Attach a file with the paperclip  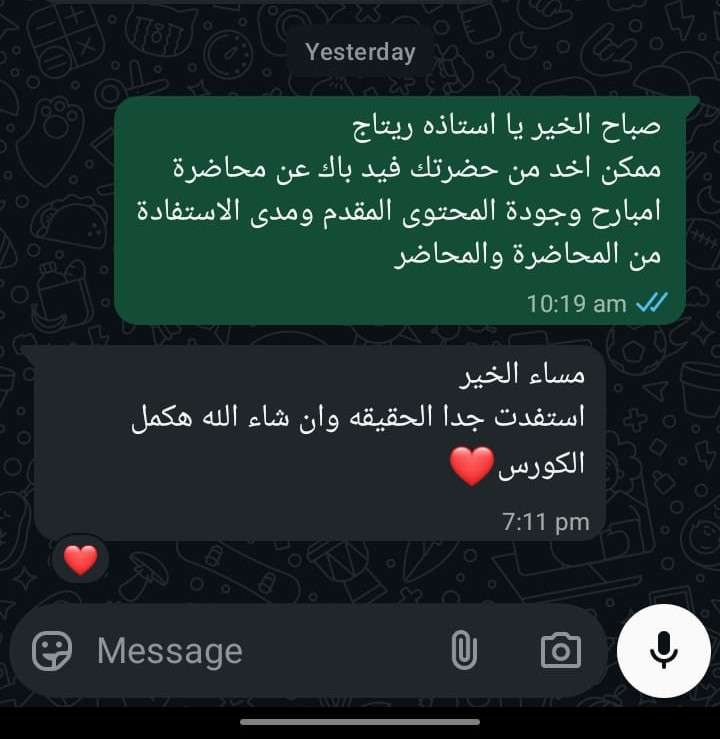click(463, 651)
